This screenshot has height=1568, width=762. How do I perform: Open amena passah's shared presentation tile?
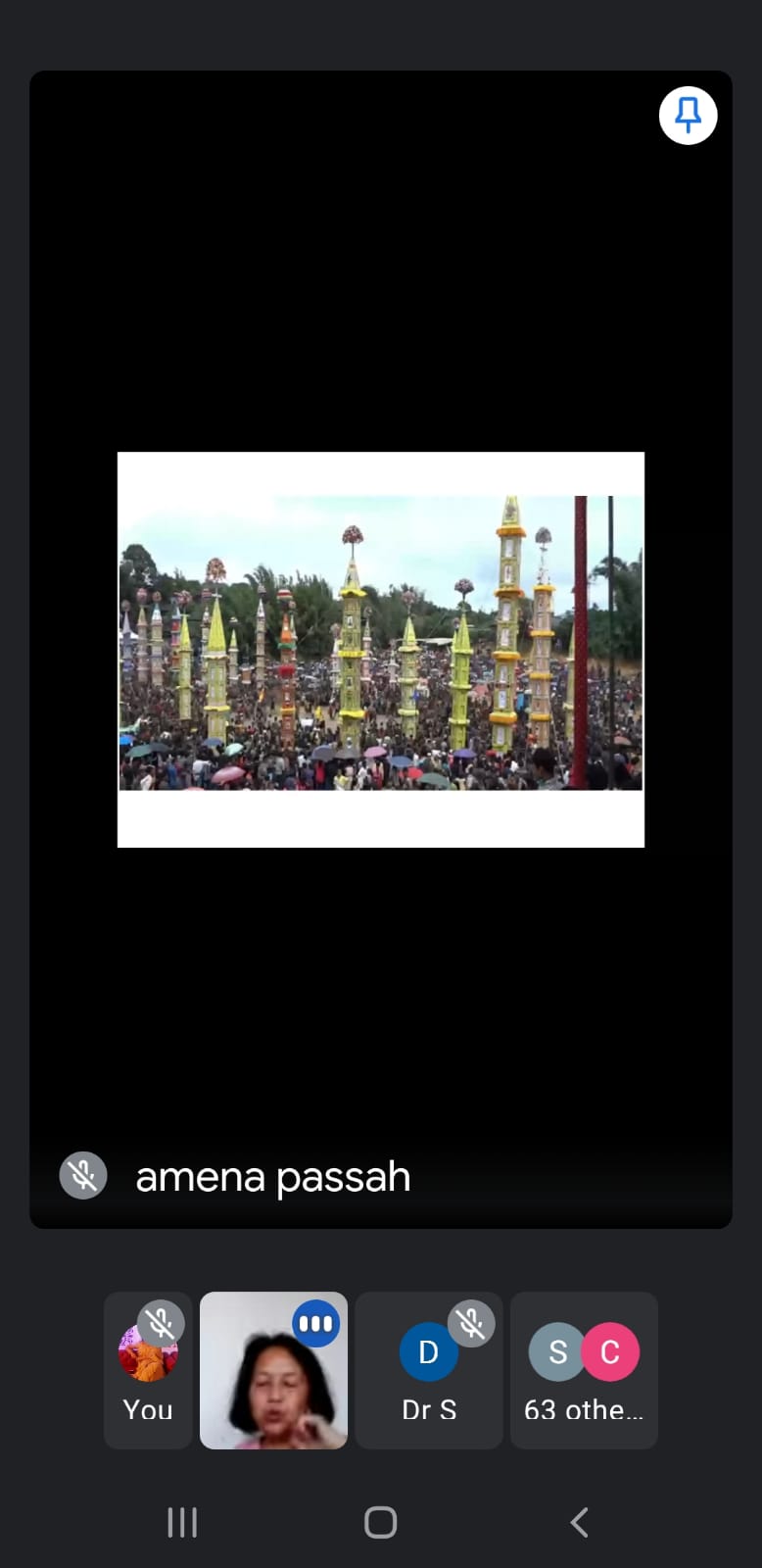pyautogui.click(x=380, y=649)
